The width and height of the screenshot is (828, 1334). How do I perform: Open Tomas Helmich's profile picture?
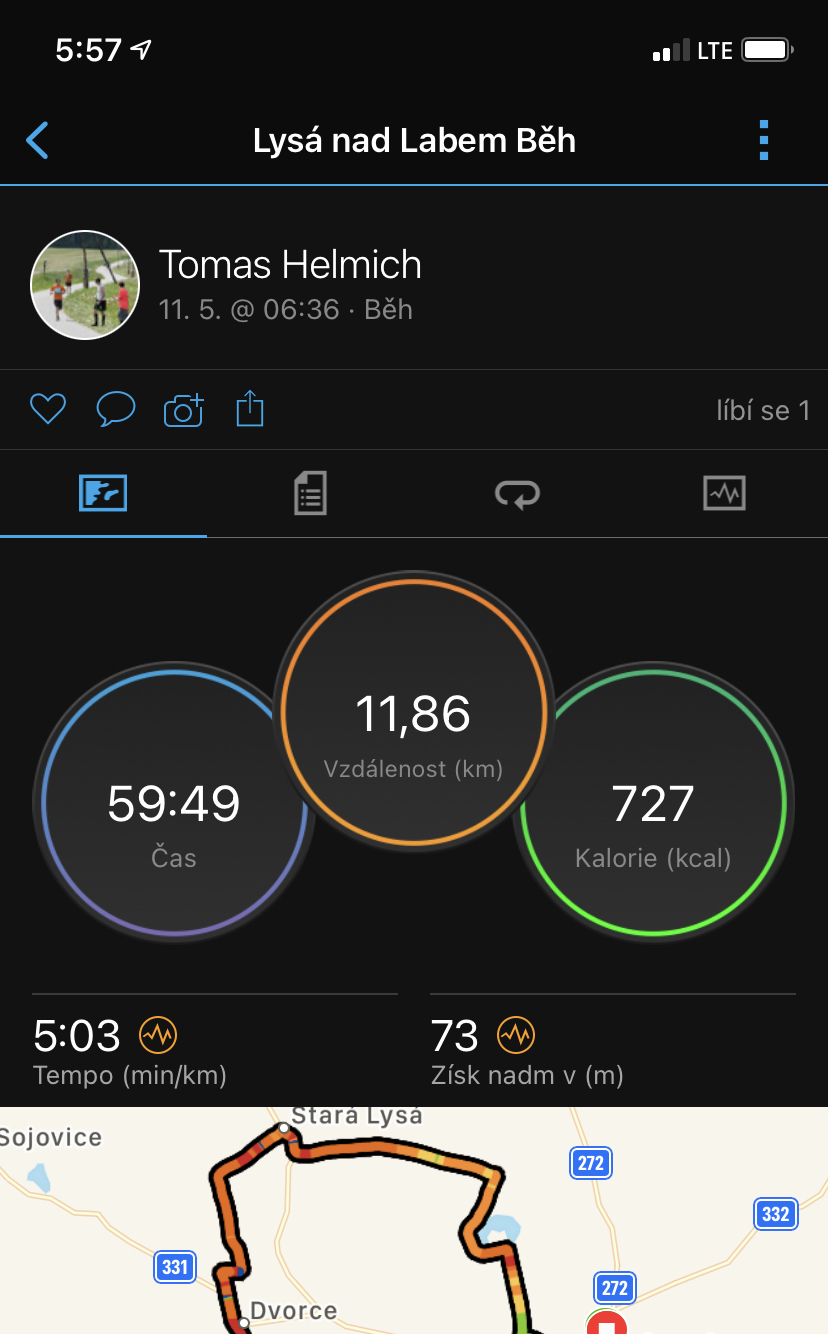point(85,285)
